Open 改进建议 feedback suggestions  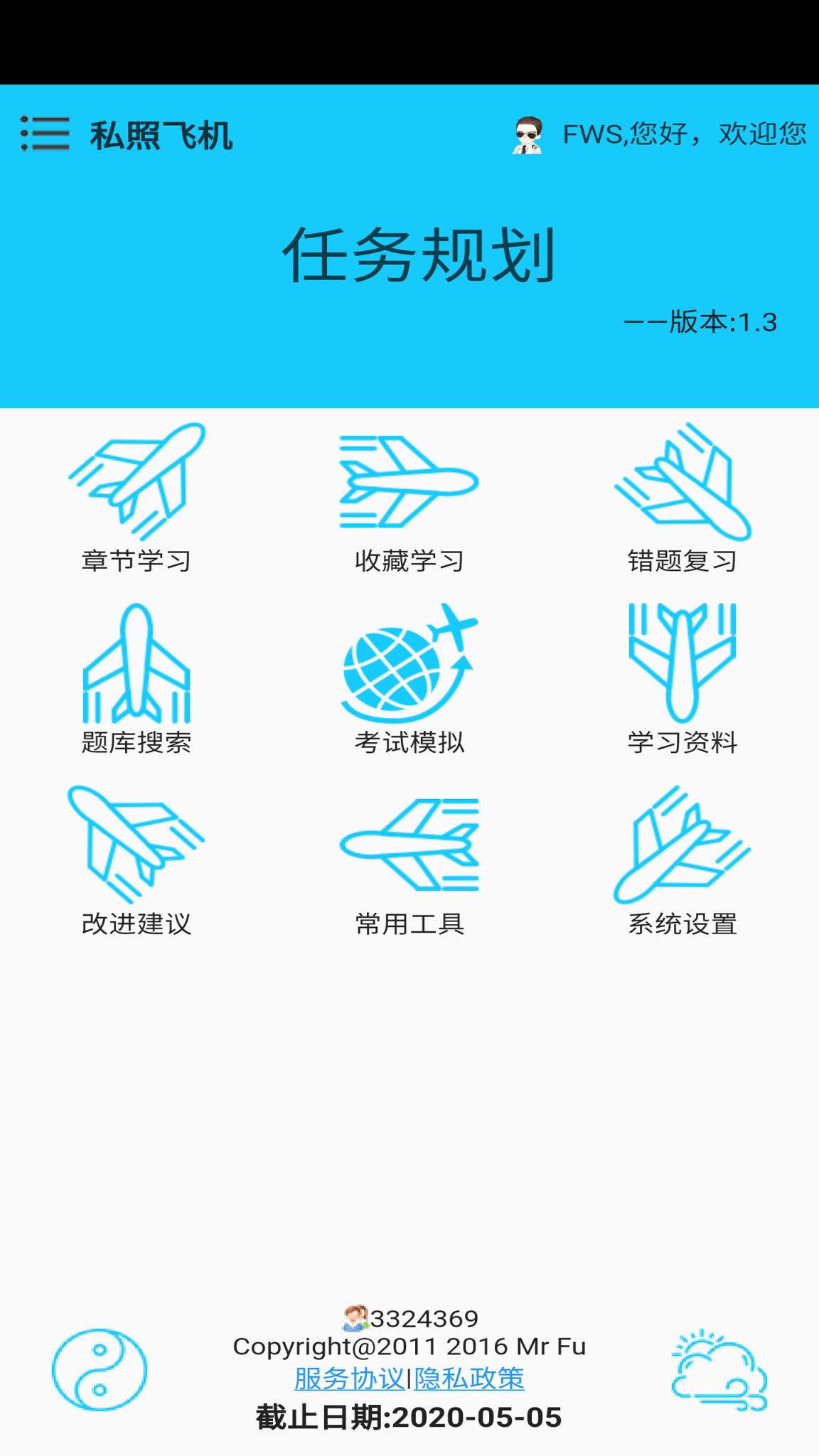(136, 860)
